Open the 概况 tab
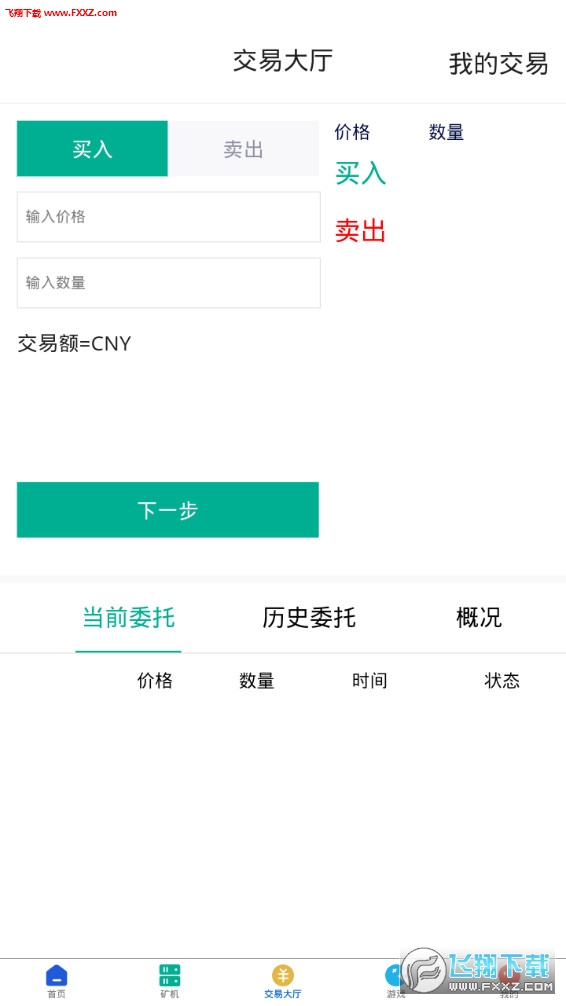The height and width of the screenshot is (1006, 566). click(x=479, y=617)
